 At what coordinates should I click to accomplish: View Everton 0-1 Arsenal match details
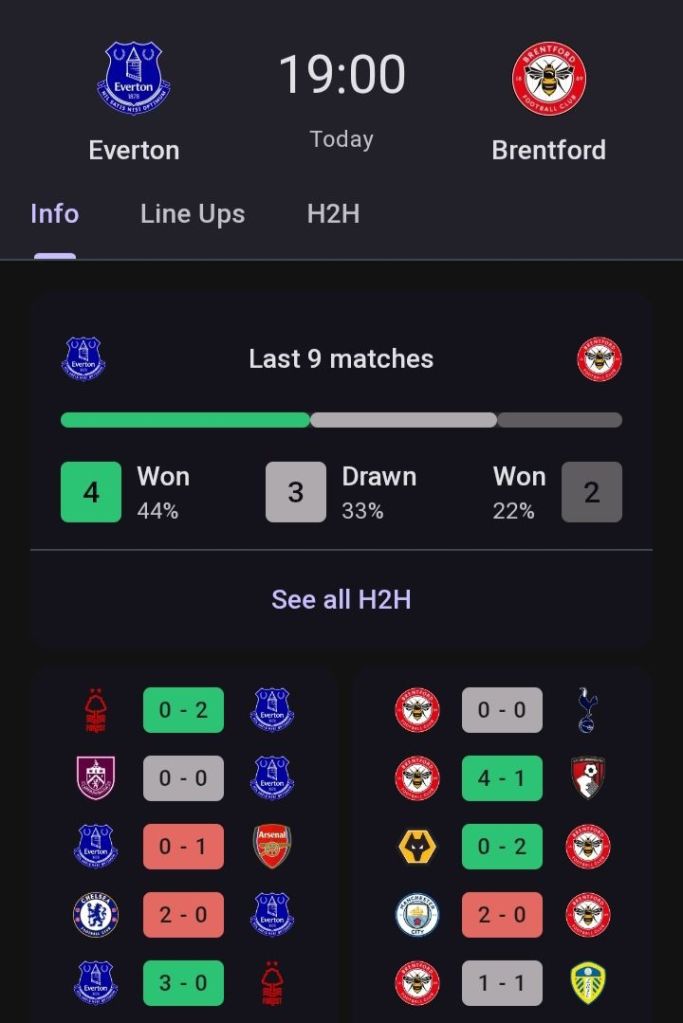coord(183,846)
